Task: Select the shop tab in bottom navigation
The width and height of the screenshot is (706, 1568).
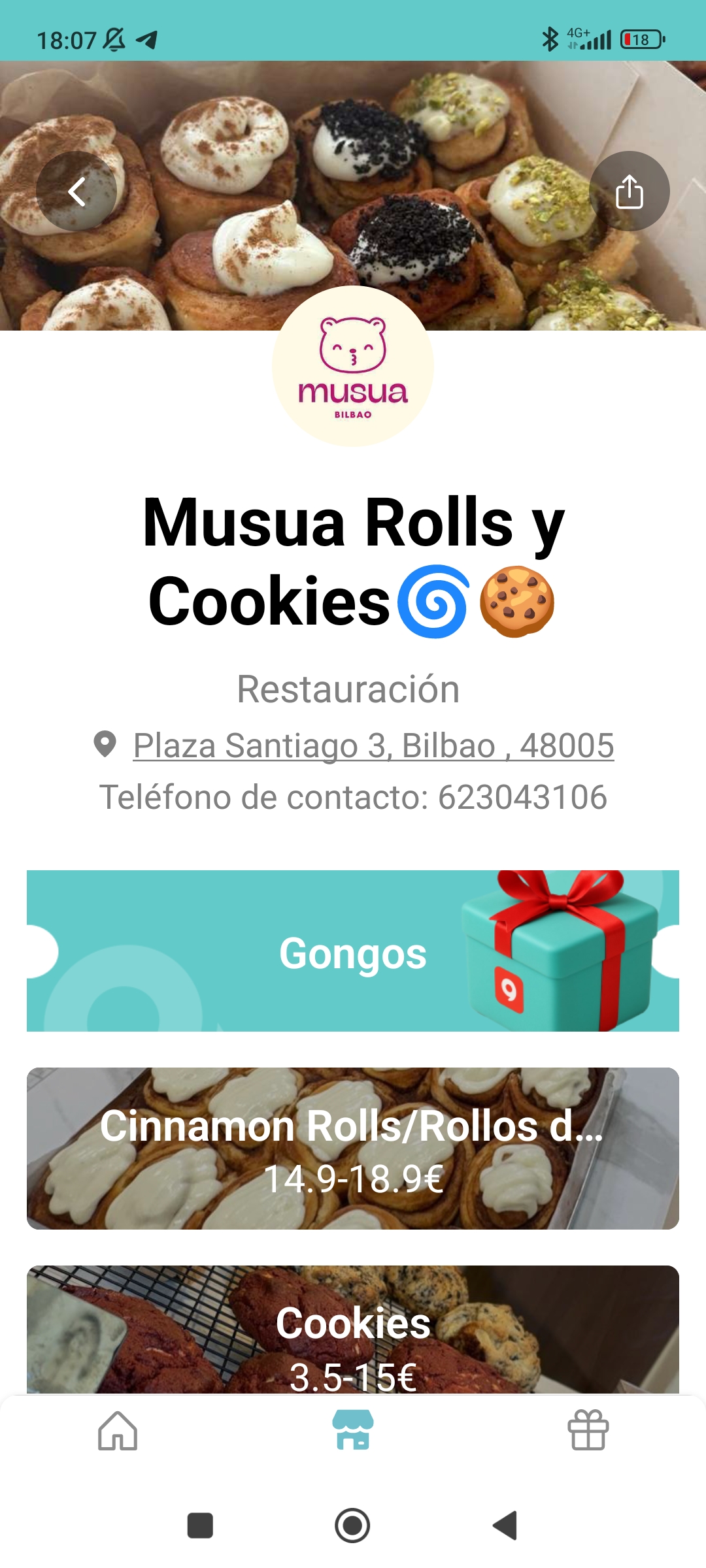Action: 353,1431
